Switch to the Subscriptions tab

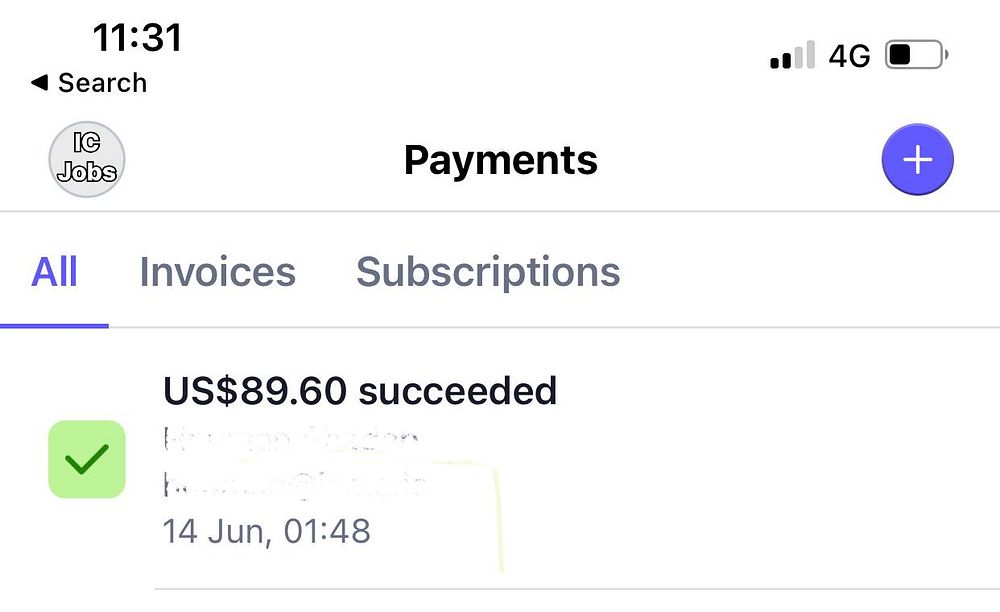click(x=488, y=272)
